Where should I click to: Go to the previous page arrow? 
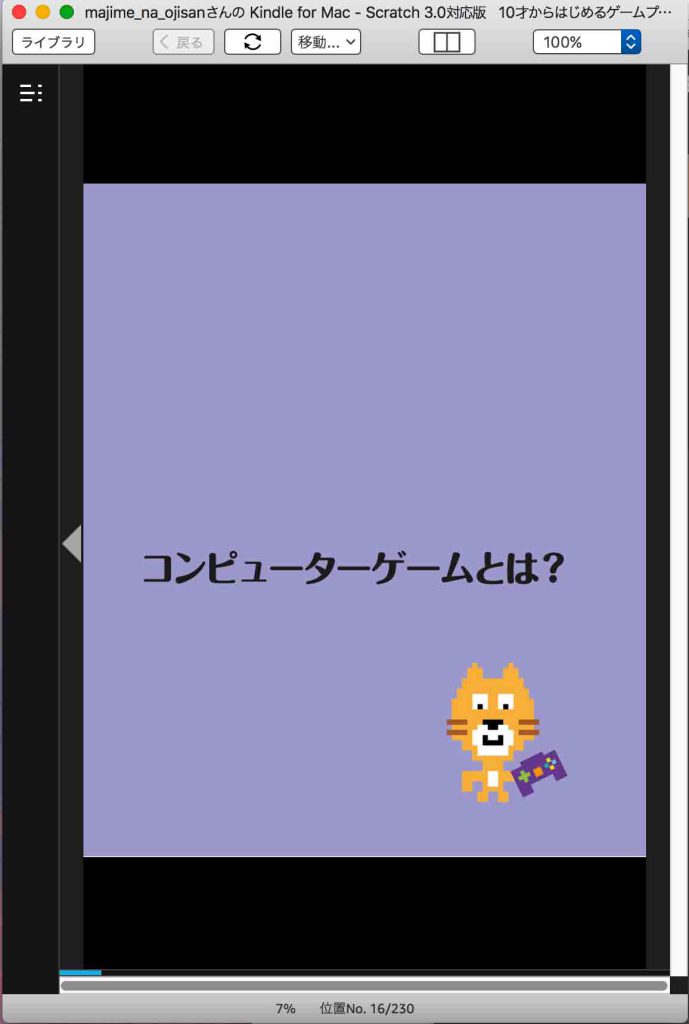(x=71, y=544)
